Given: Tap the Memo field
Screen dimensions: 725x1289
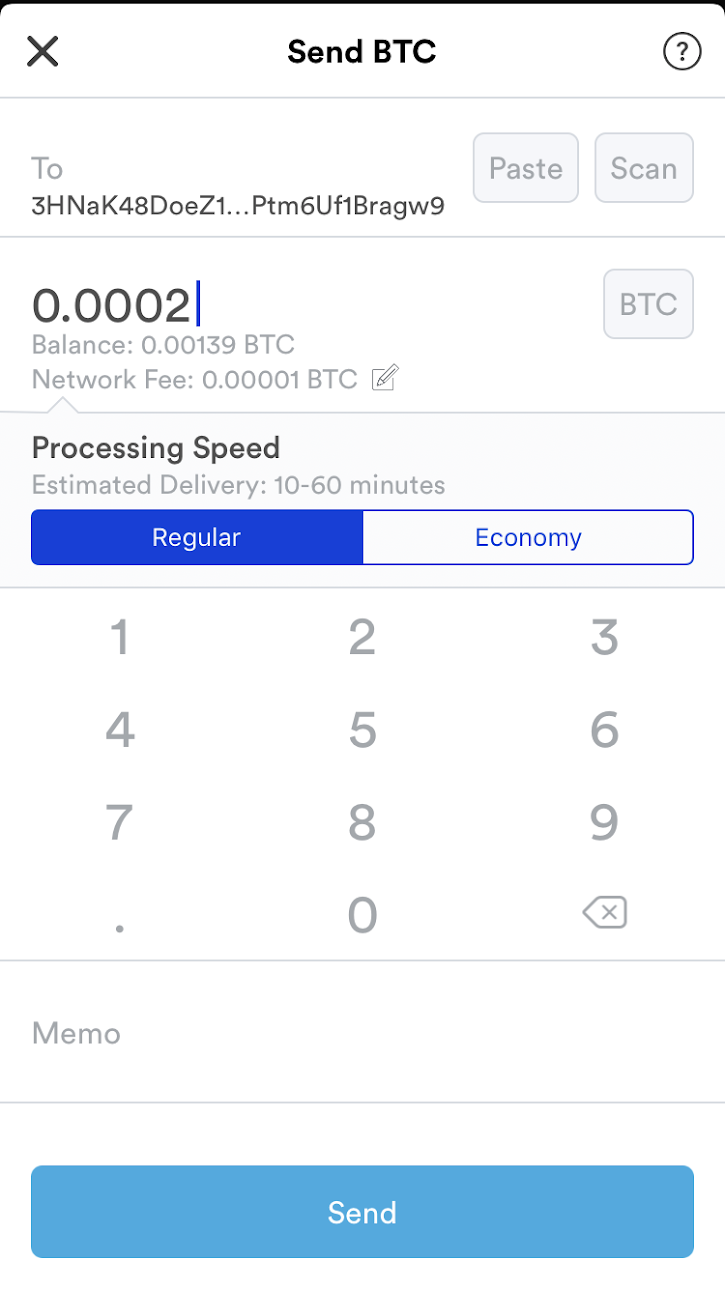Looking at the screenshot, I should 362,1033.
